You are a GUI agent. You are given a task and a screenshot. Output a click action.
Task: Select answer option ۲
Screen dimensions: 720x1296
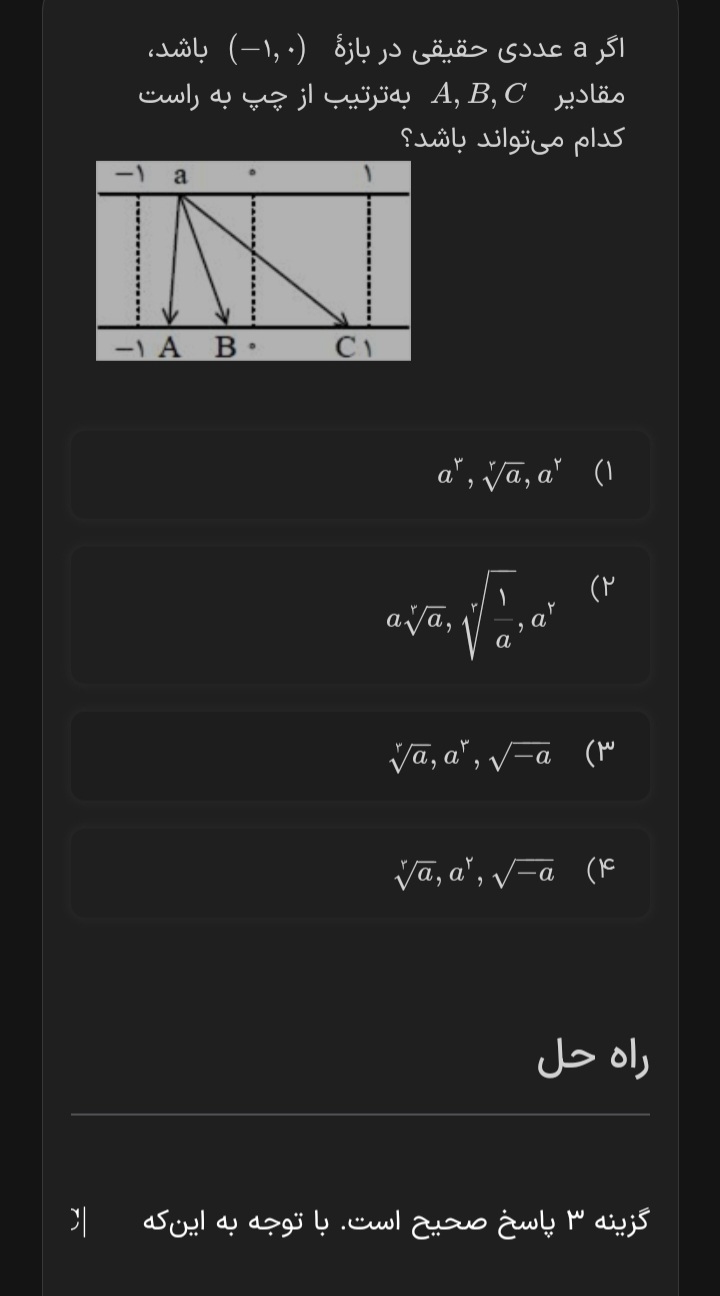click(x=360, y=614)
